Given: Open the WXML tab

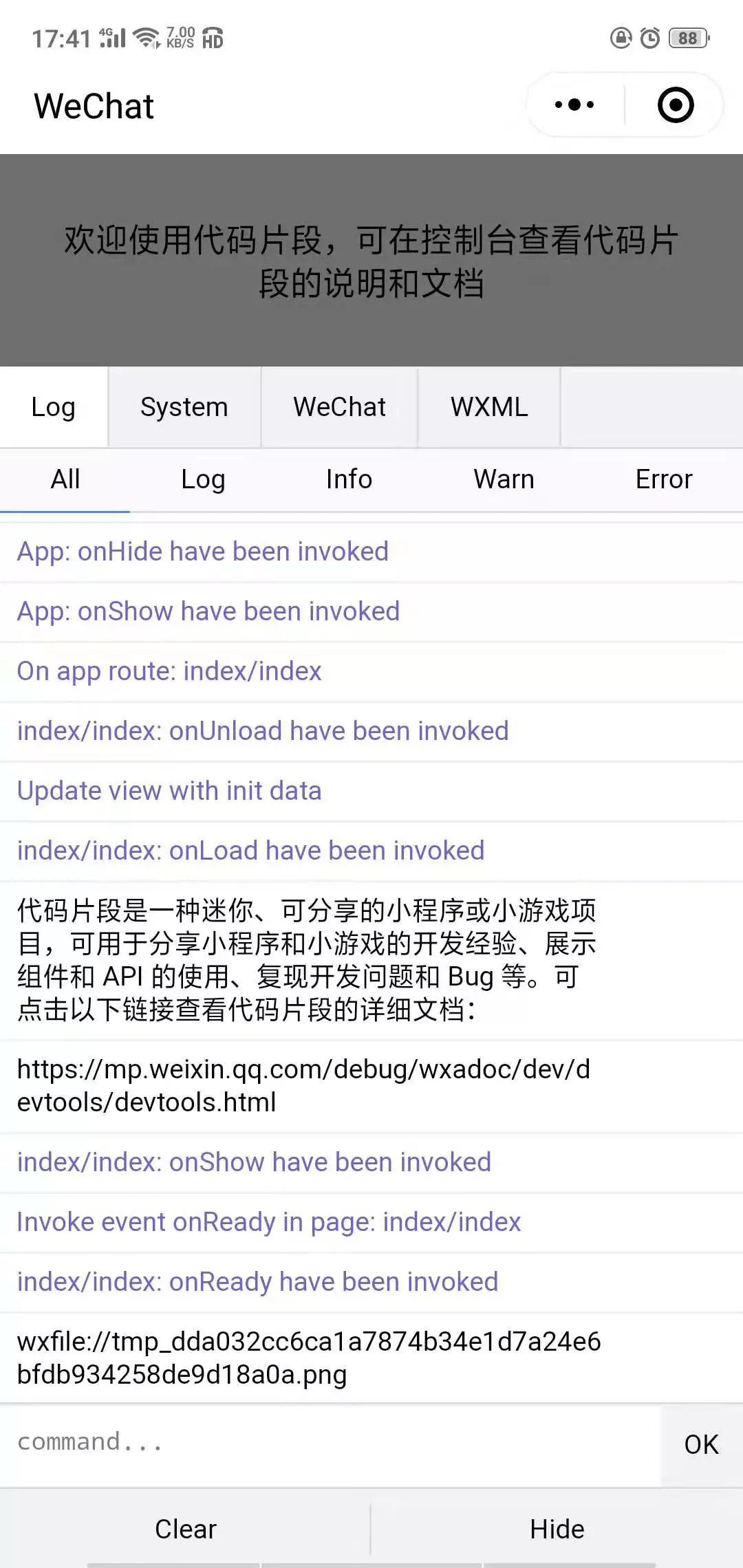Looking at the screenshot, I should (x=489, y=407).
